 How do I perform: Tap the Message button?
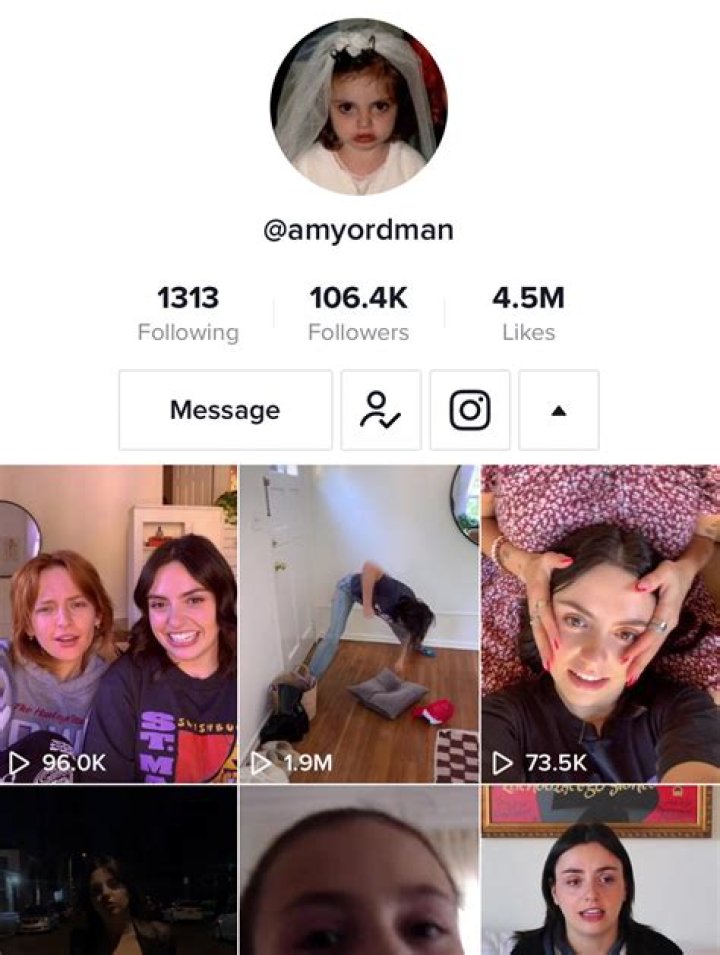pyautogui.click(x=225, y=410)
